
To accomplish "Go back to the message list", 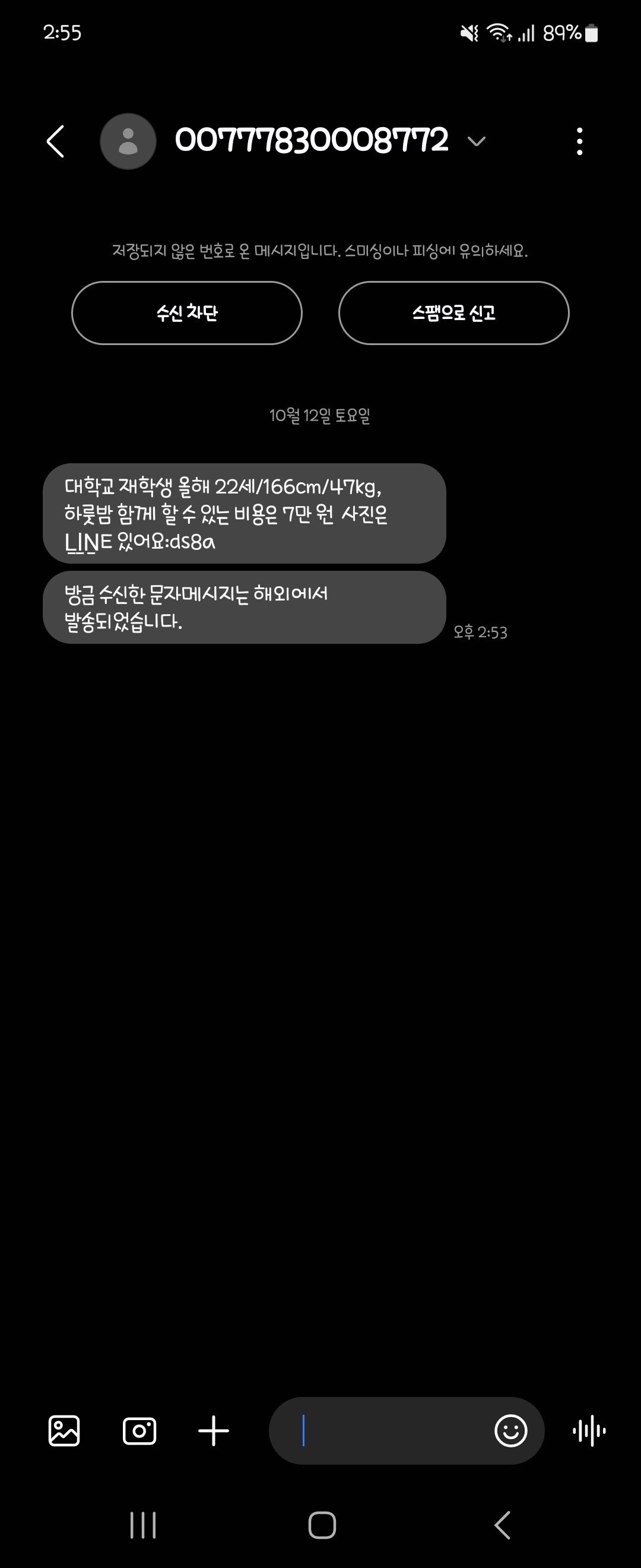I will (55, 141).
